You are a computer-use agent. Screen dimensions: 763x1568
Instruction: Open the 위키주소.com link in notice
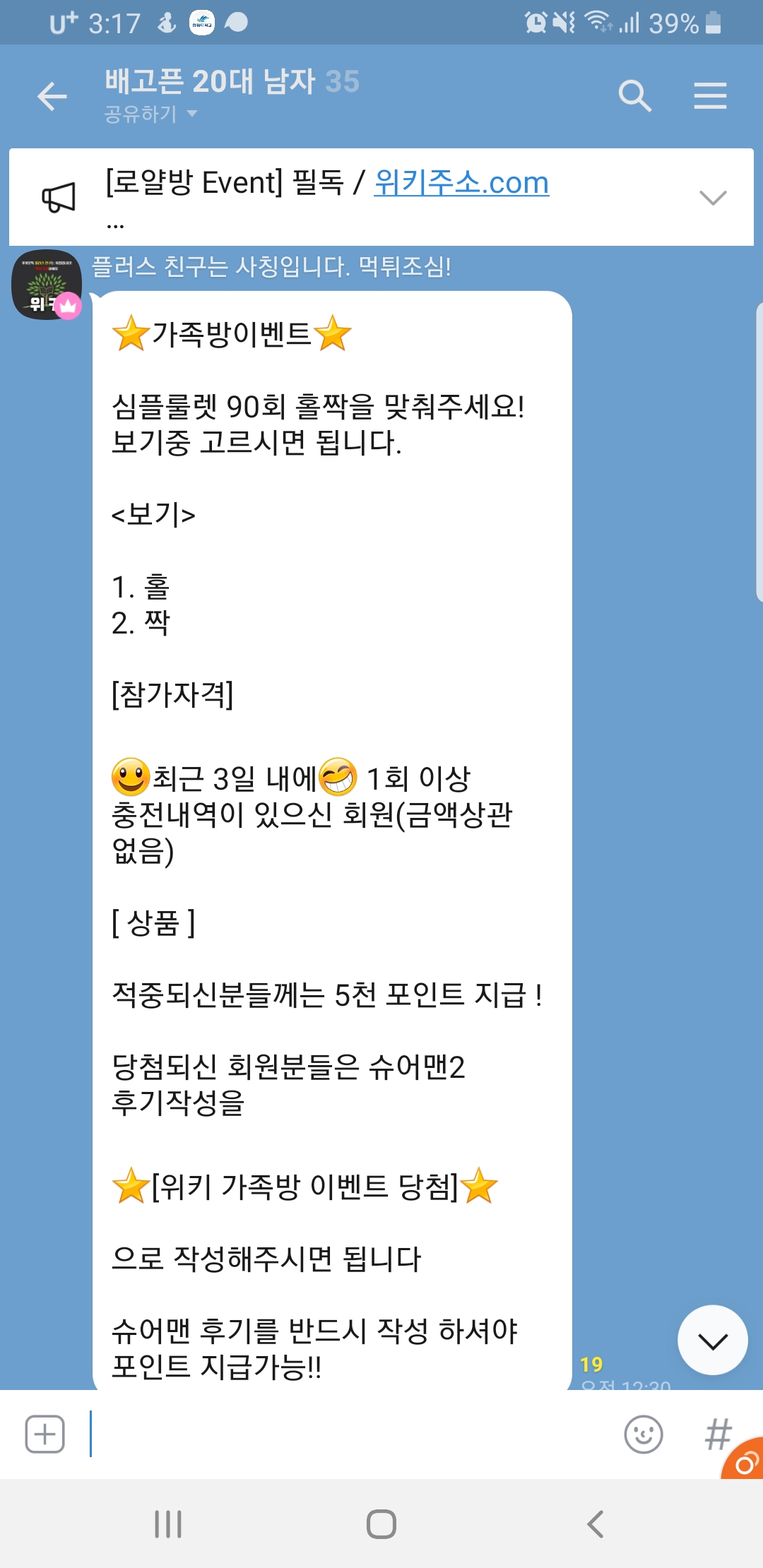point(461,183)
